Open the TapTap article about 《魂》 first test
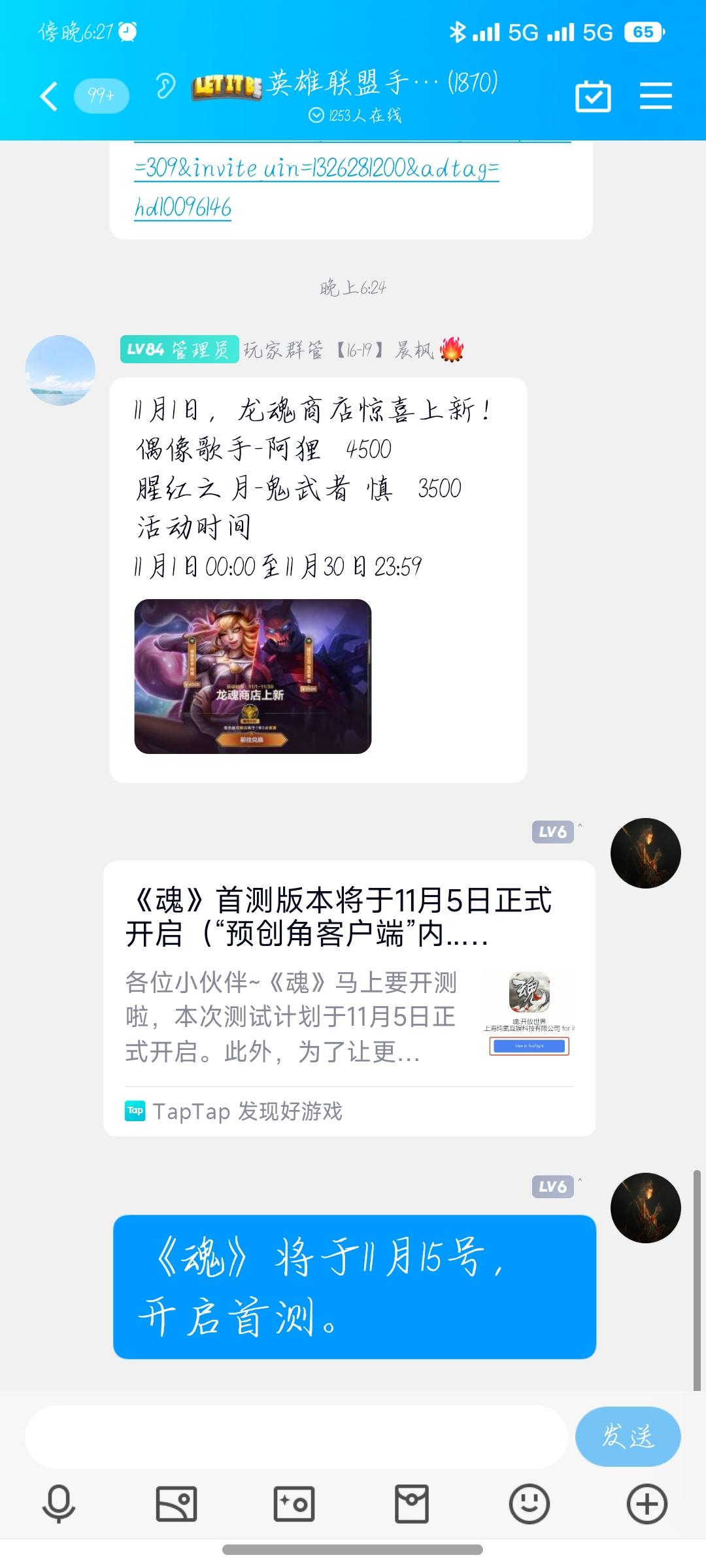 point(353,980)
